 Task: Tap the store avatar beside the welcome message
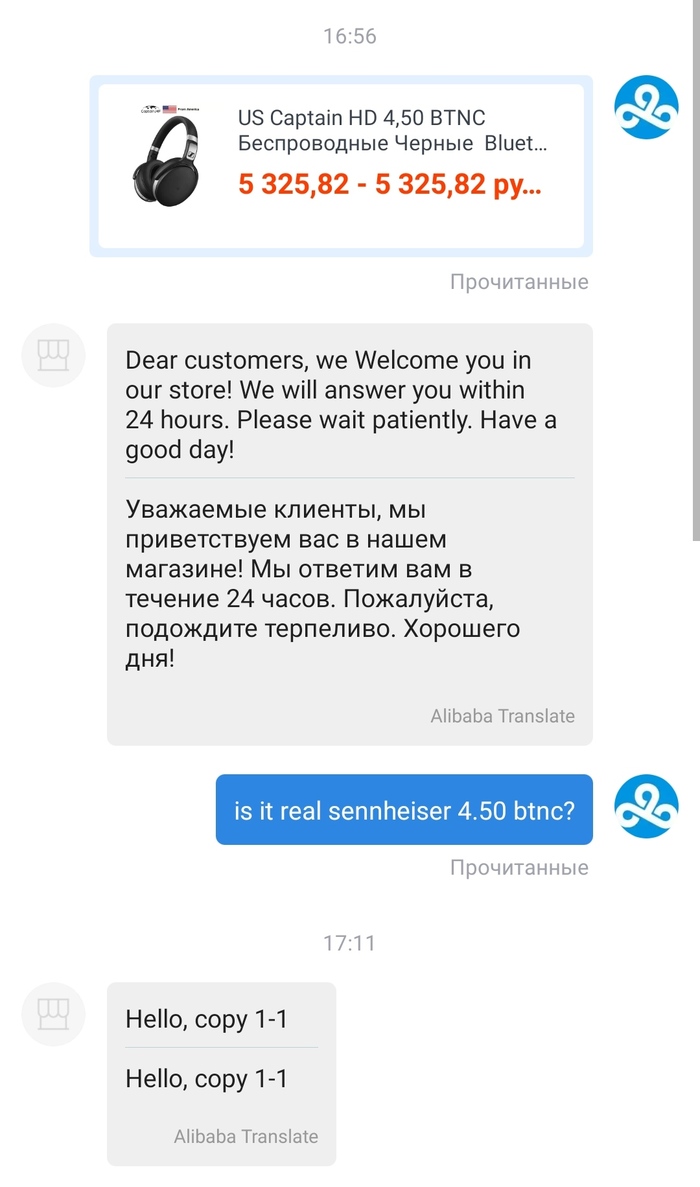point(53,356)
